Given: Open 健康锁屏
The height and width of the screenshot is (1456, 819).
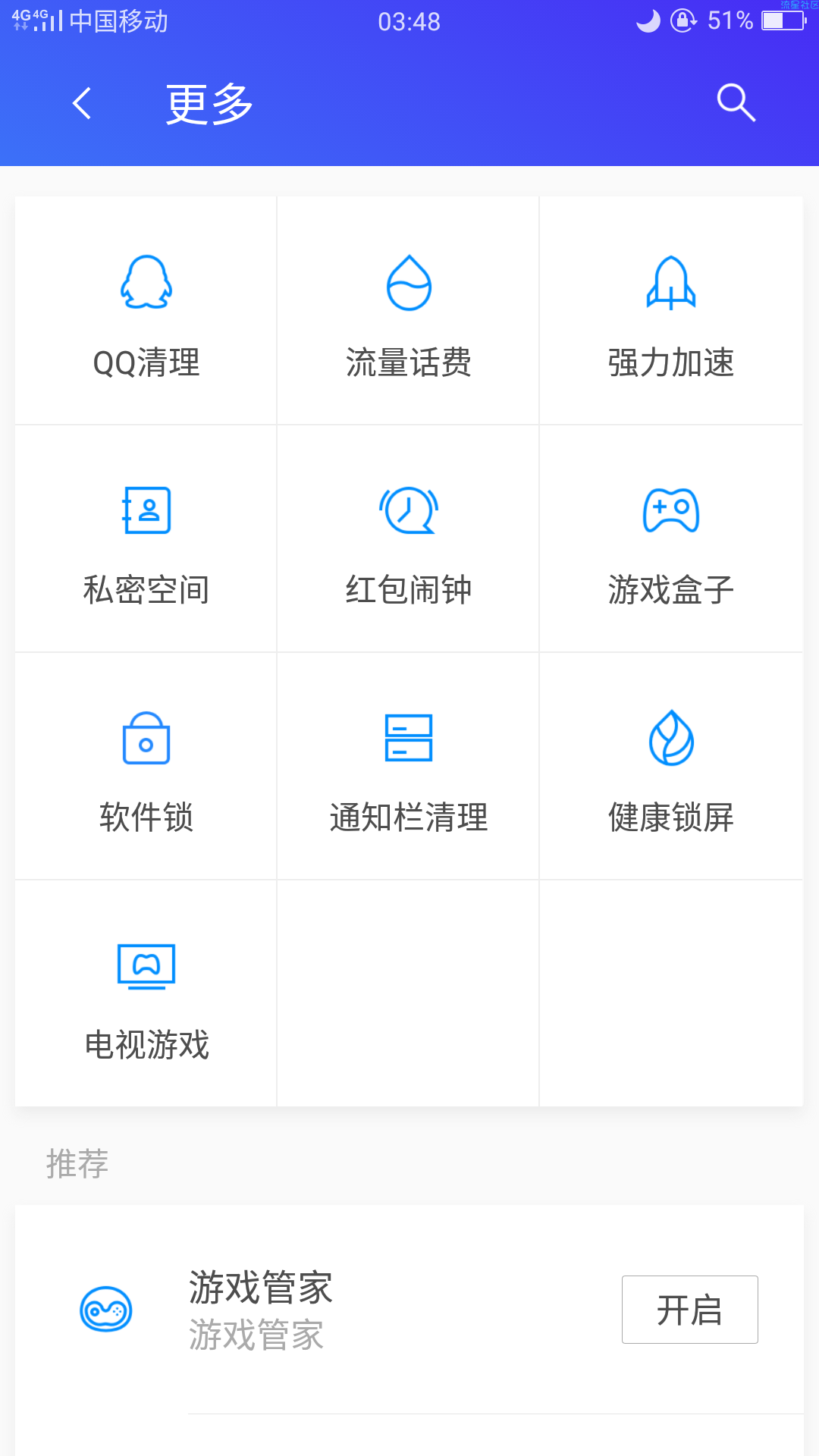Looking at the screenshot, I should pyautogui.click(x=671, y=766).
